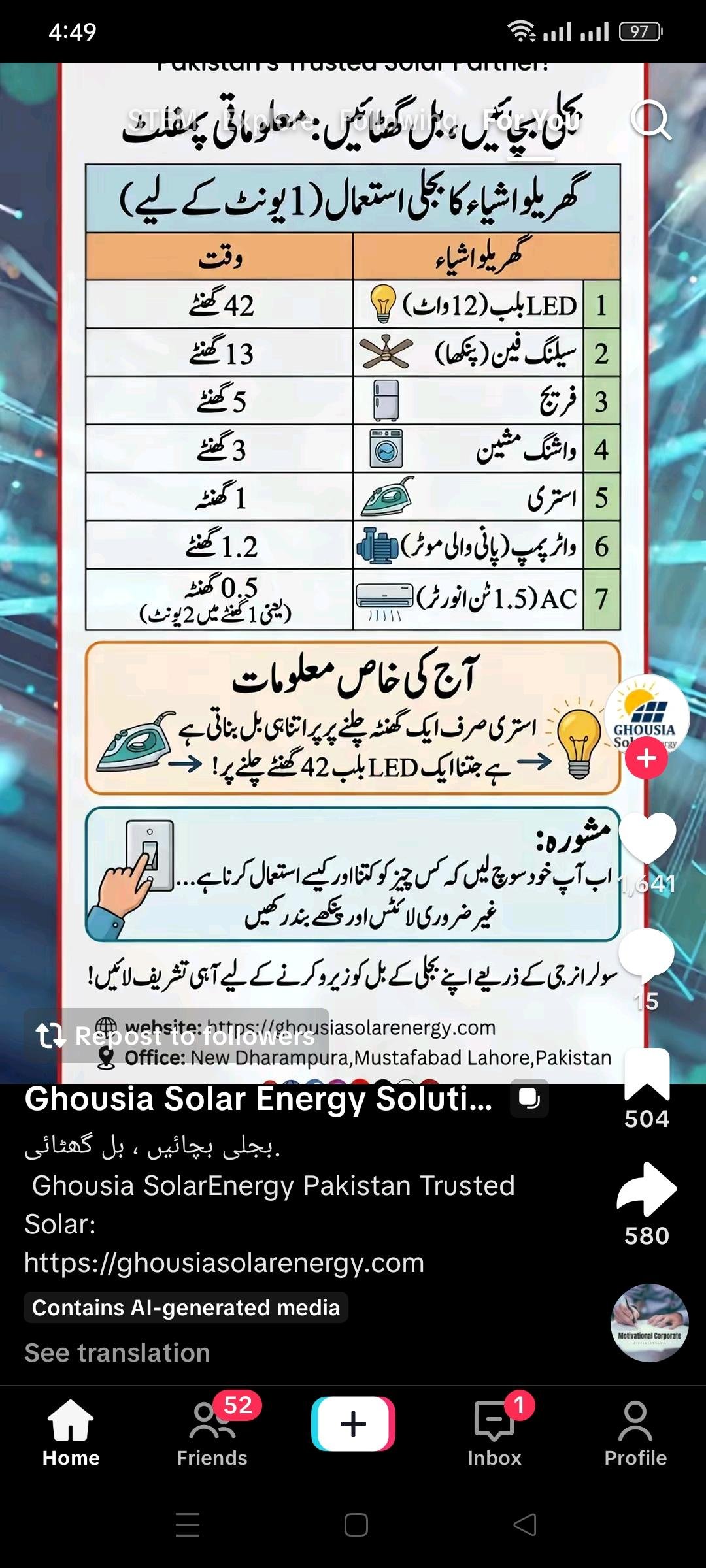Tap Repost to followers
706x1568 pixels.
click(x=175, y=1036)
